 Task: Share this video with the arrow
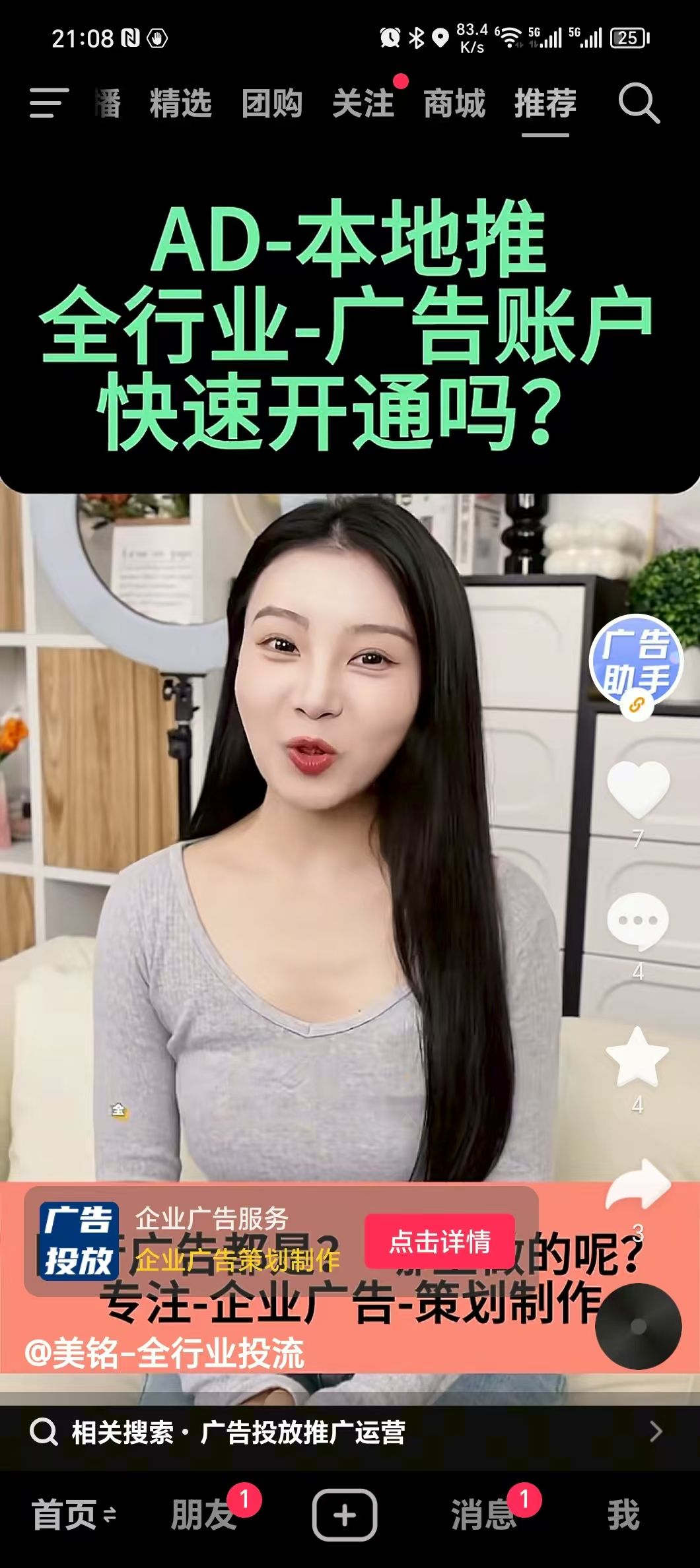click(x=638, y=1185)
